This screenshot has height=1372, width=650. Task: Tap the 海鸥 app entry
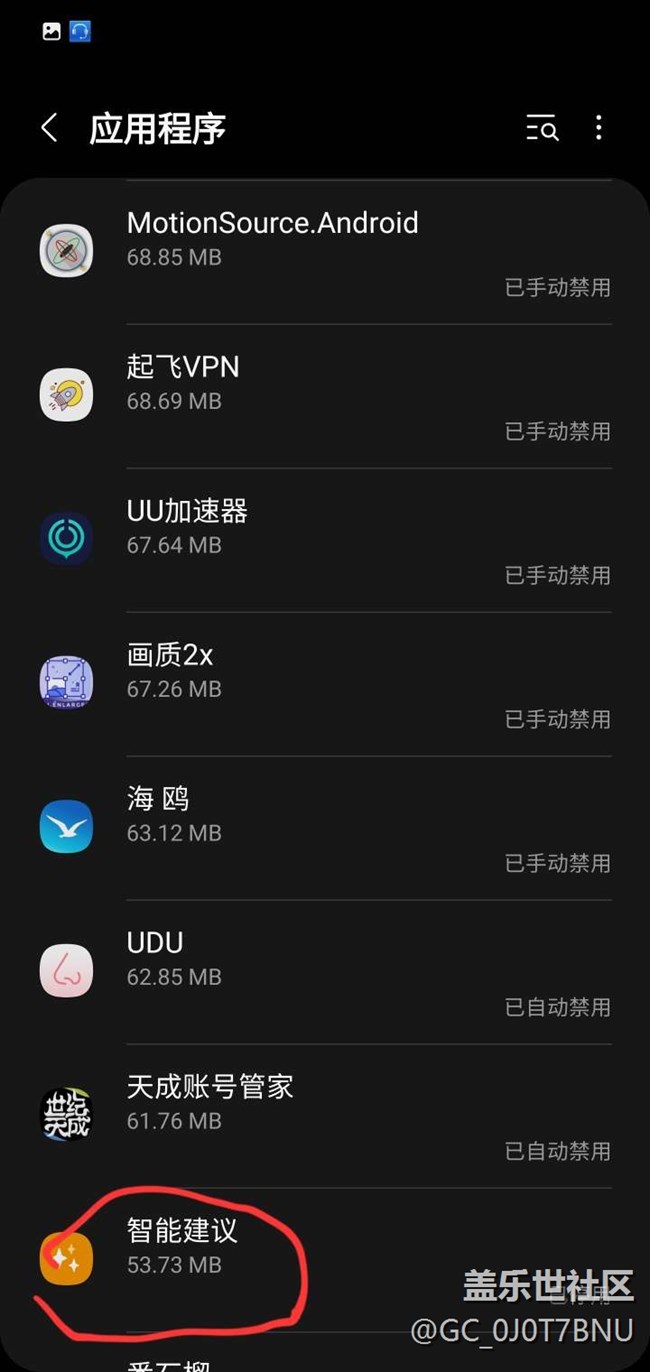tap(325, 828)
